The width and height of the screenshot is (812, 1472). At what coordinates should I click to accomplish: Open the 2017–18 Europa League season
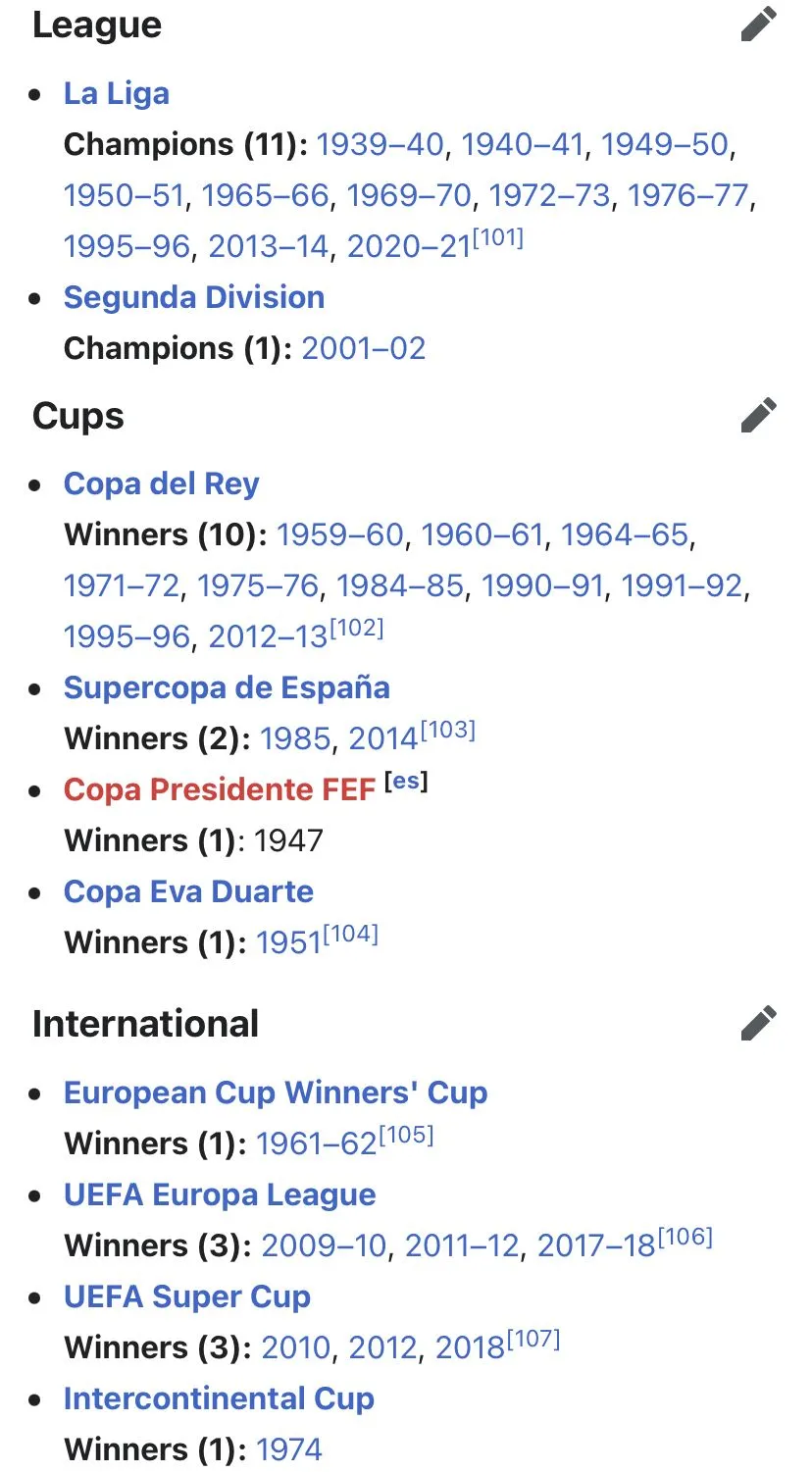595,1245
